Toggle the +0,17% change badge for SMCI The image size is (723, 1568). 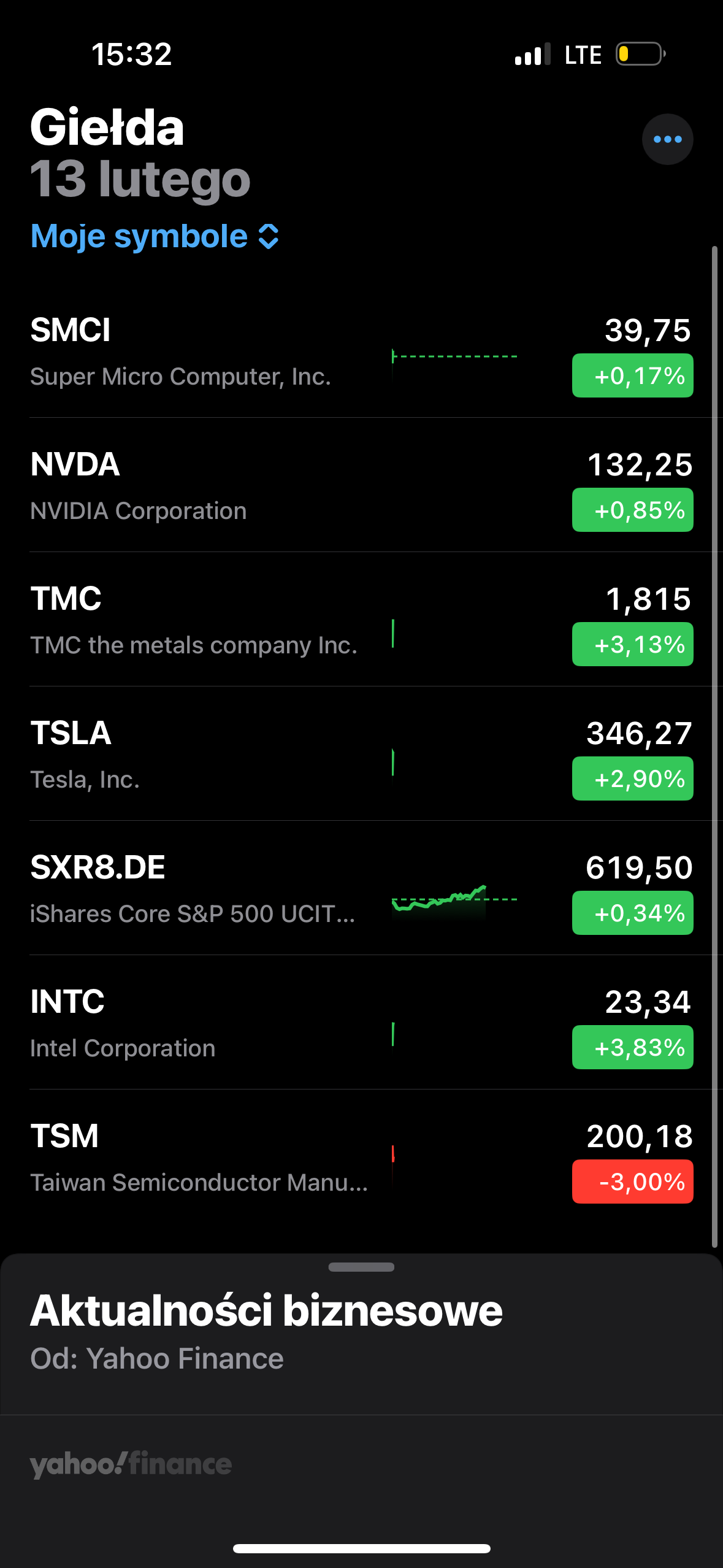coord(632,375)
